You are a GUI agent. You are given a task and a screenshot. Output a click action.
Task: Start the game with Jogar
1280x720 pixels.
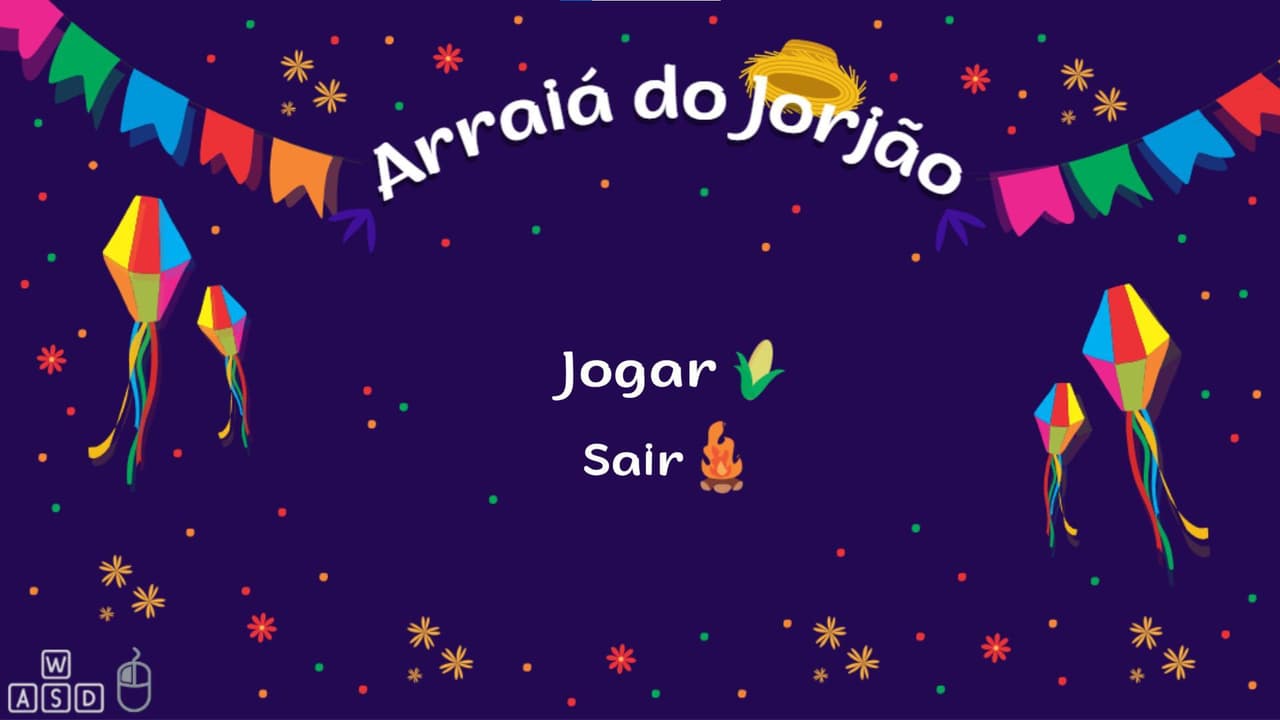point(668,372)
